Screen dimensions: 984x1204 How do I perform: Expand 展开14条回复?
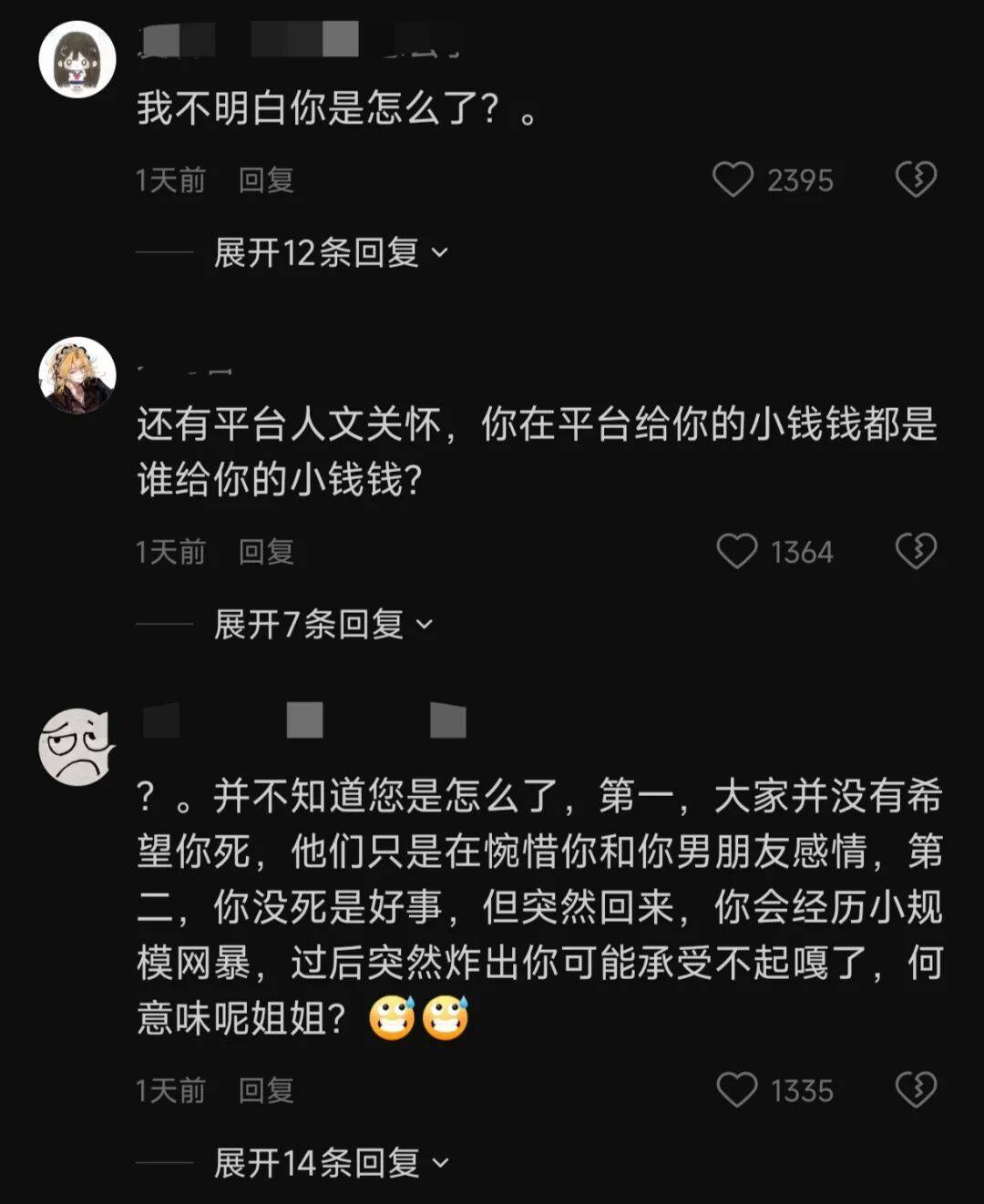(x=332, y=1163)
